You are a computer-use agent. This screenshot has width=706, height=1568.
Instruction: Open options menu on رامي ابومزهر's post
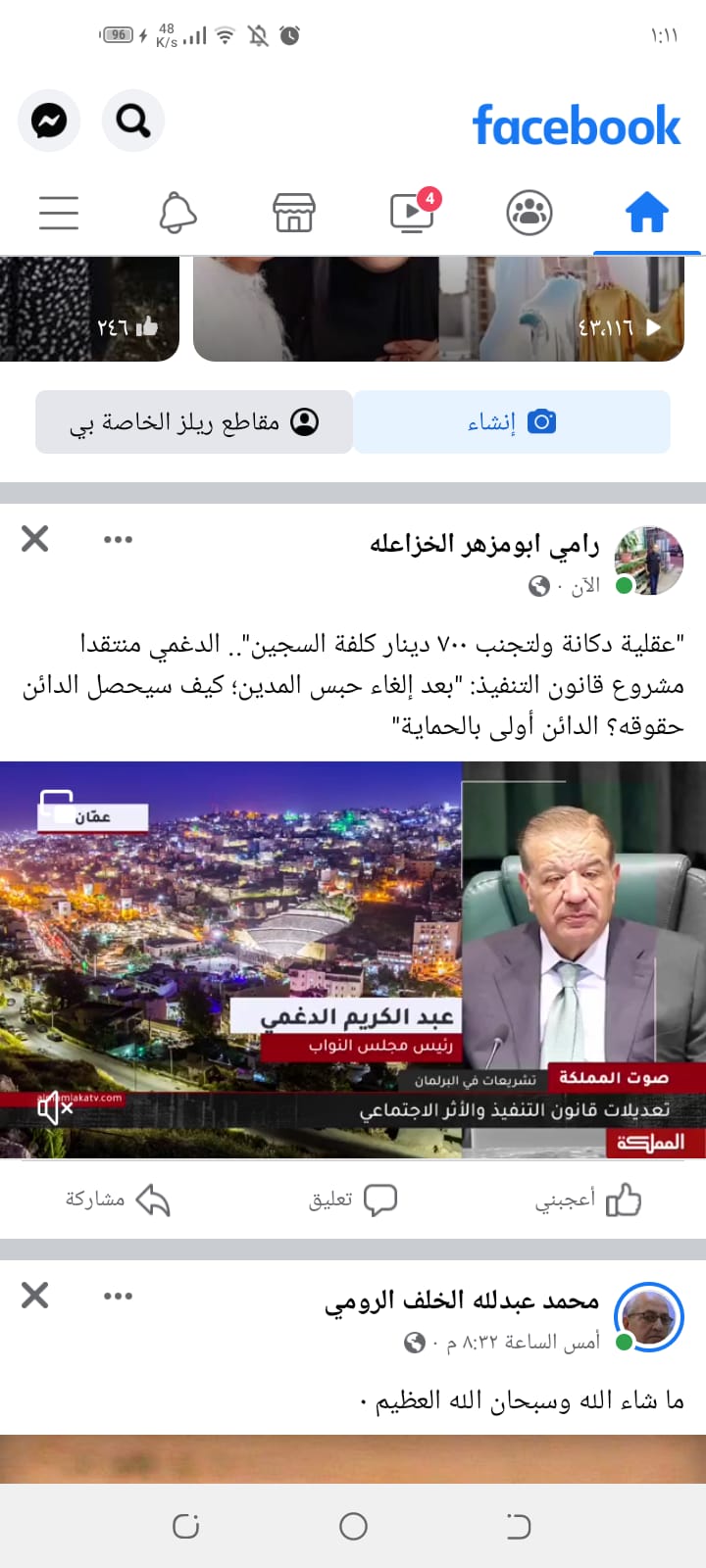coord(118,539)
